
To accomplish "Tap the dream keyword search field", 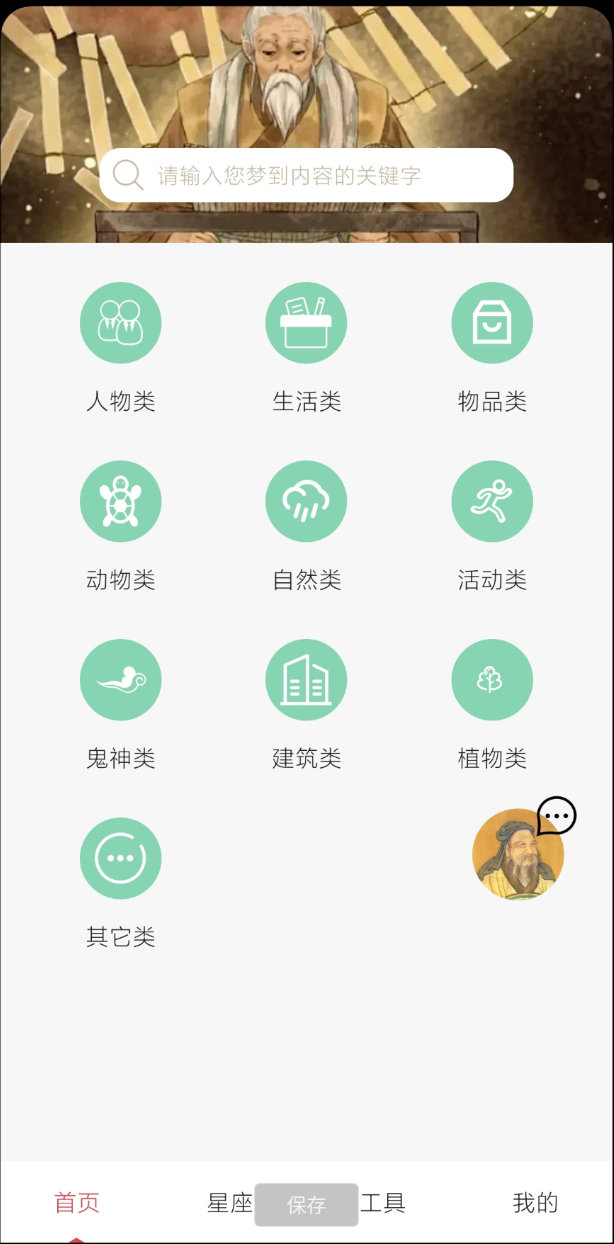I will (306, 176).
